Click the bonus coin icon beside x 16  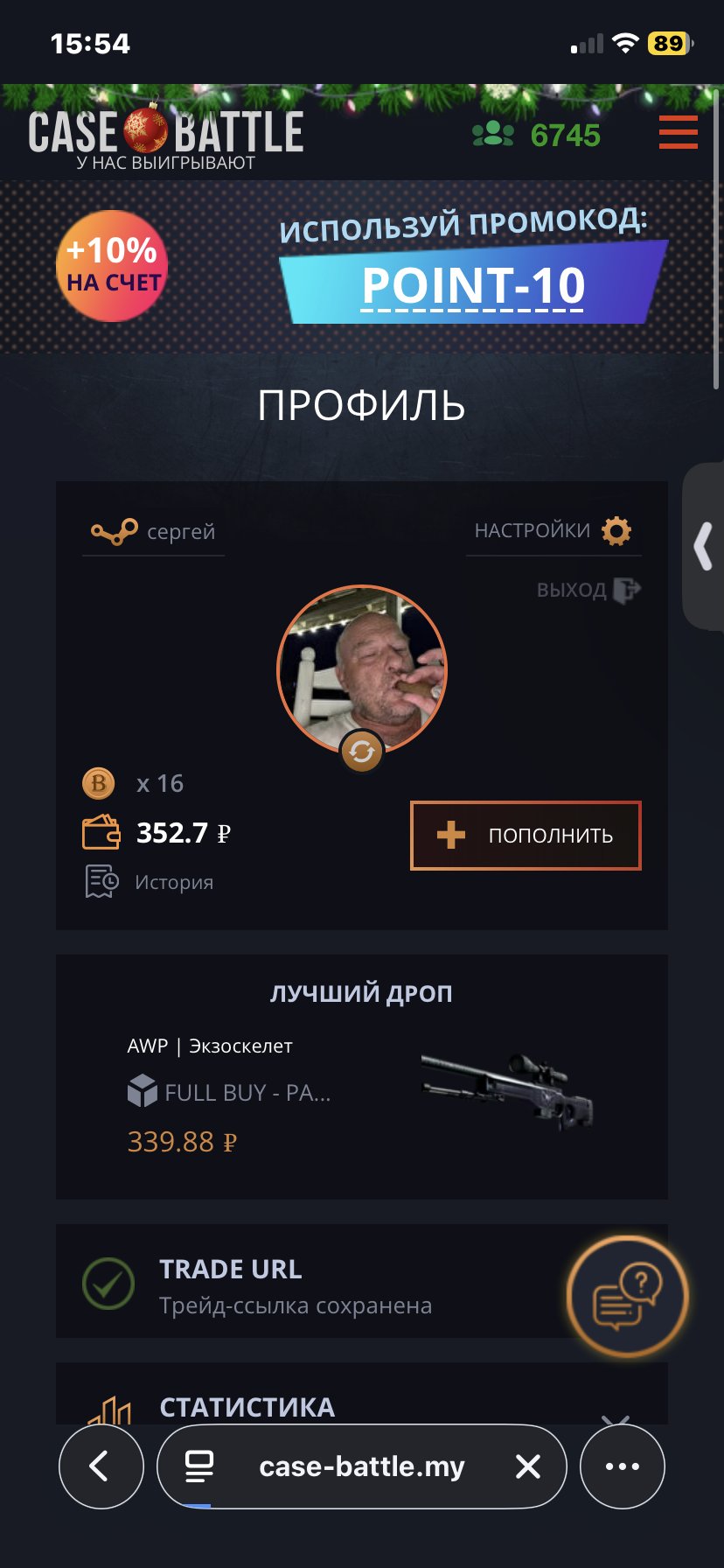coord(99,783)
